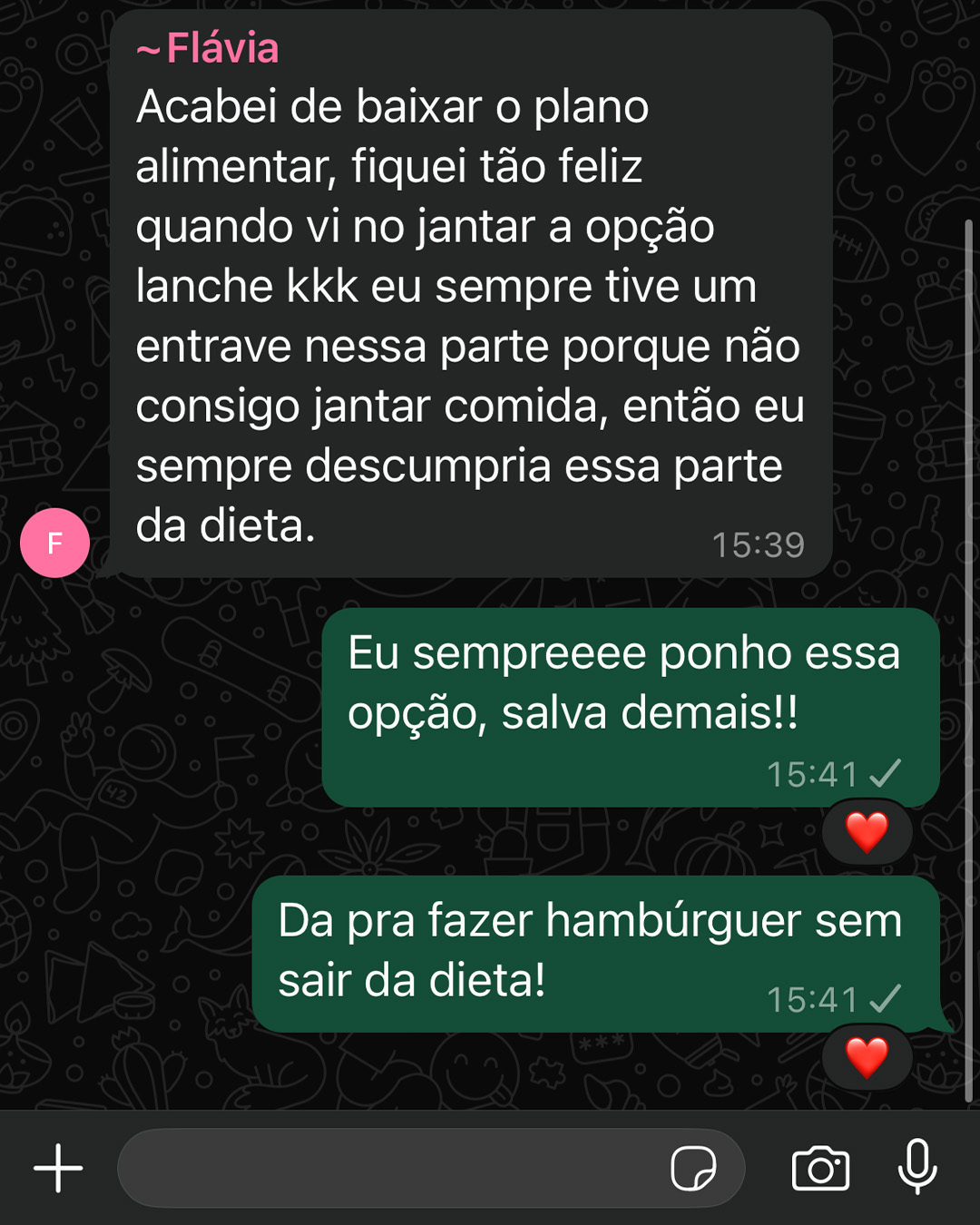View heart reaction on the hambúrguer message
980x1225 pixels.
pos(867,1057)
